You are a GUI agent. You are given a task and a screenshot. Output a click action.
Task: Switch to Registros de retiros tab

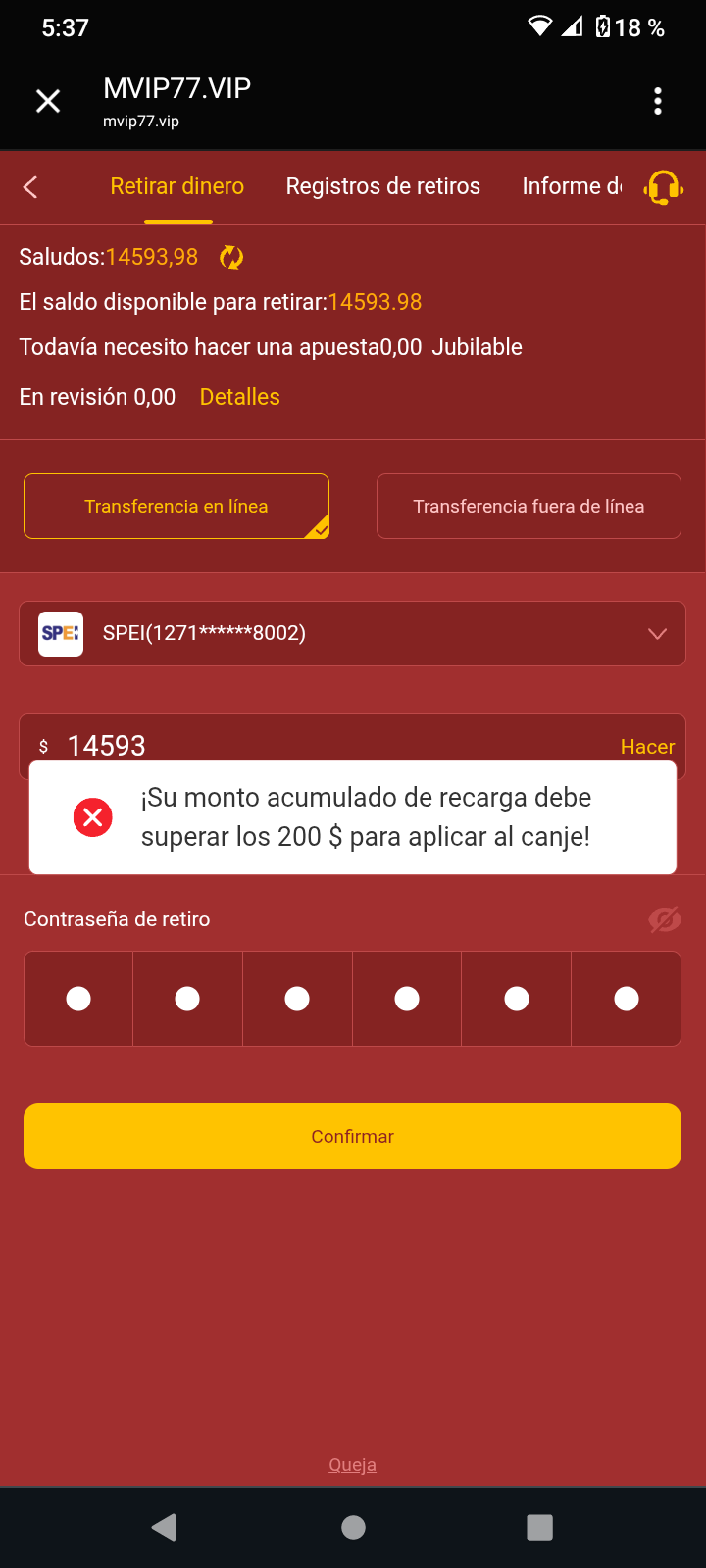382,186
